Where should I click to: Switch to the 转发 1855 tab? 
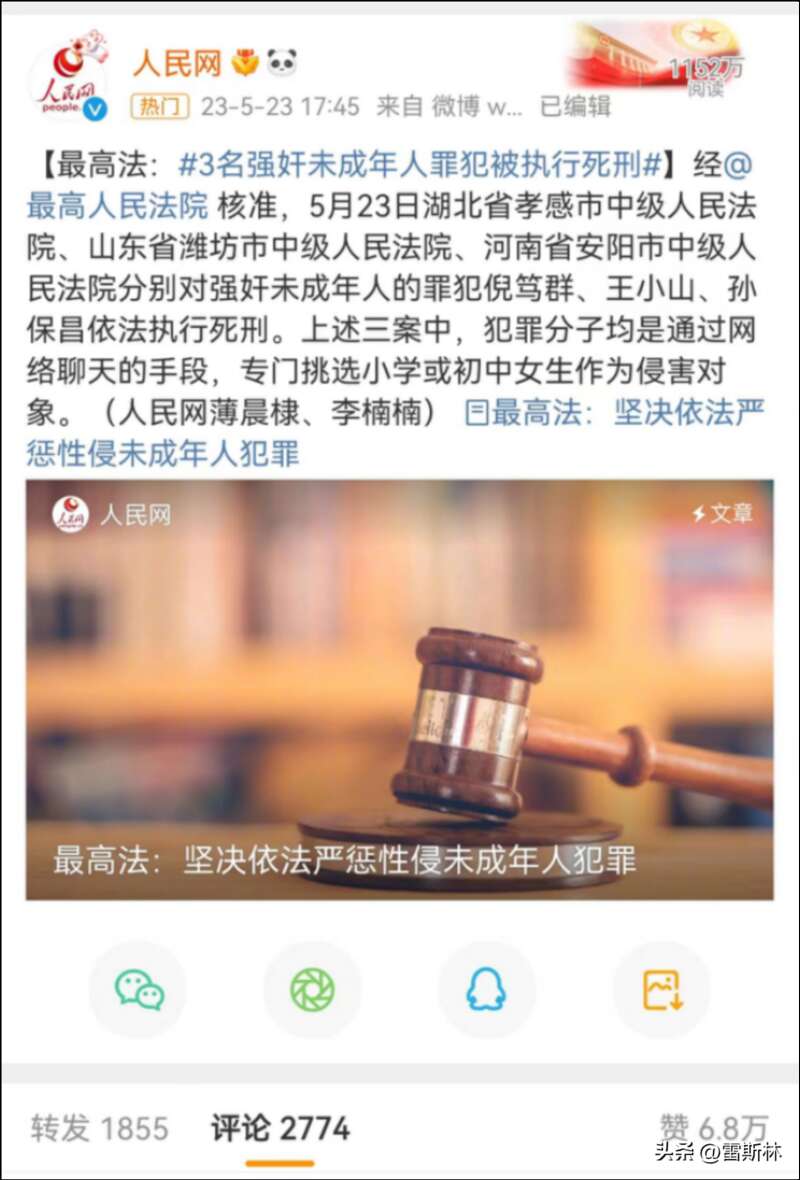click(x=99, y=1129)
